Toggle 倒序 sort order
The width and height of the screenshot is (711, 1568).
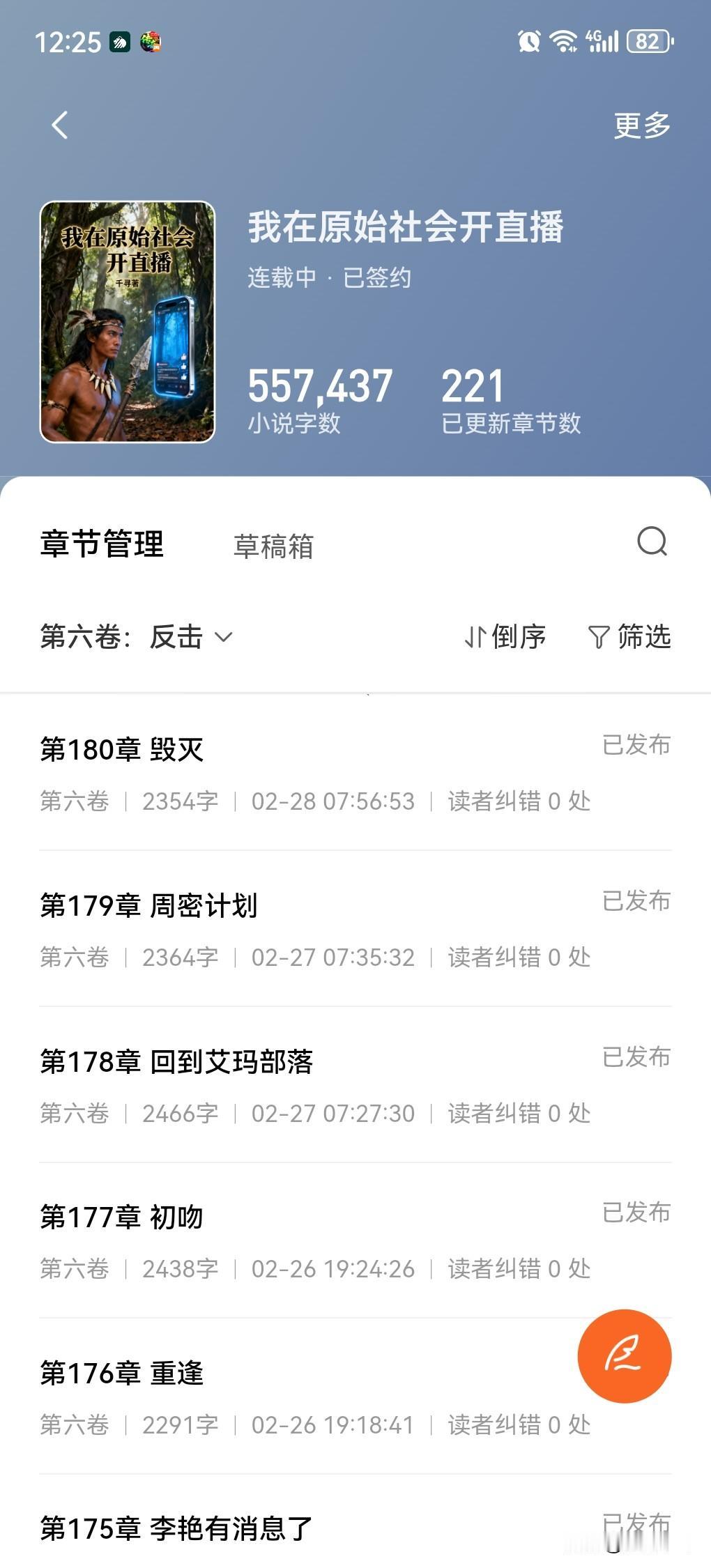[505, 637]
